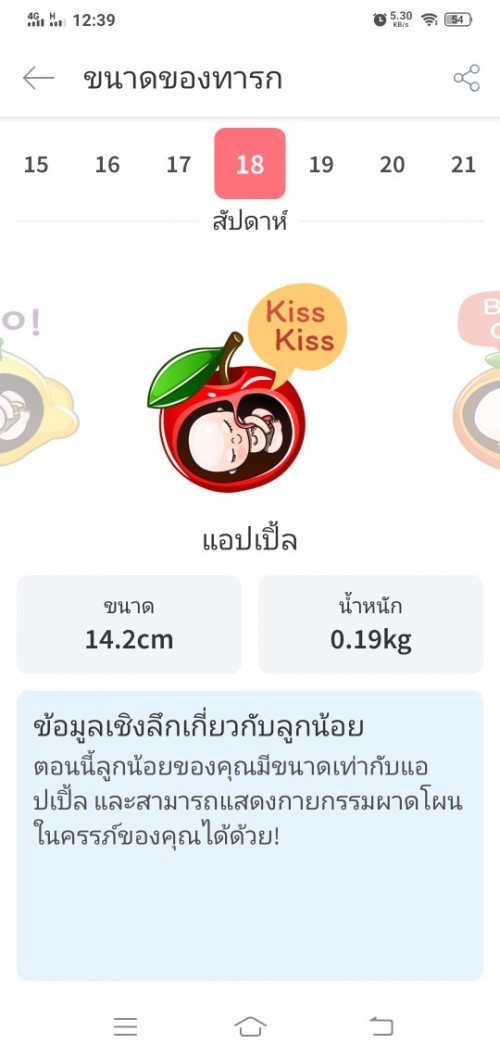Share the baby size info
Screen dimensions: 500x1056
[466, 79]
